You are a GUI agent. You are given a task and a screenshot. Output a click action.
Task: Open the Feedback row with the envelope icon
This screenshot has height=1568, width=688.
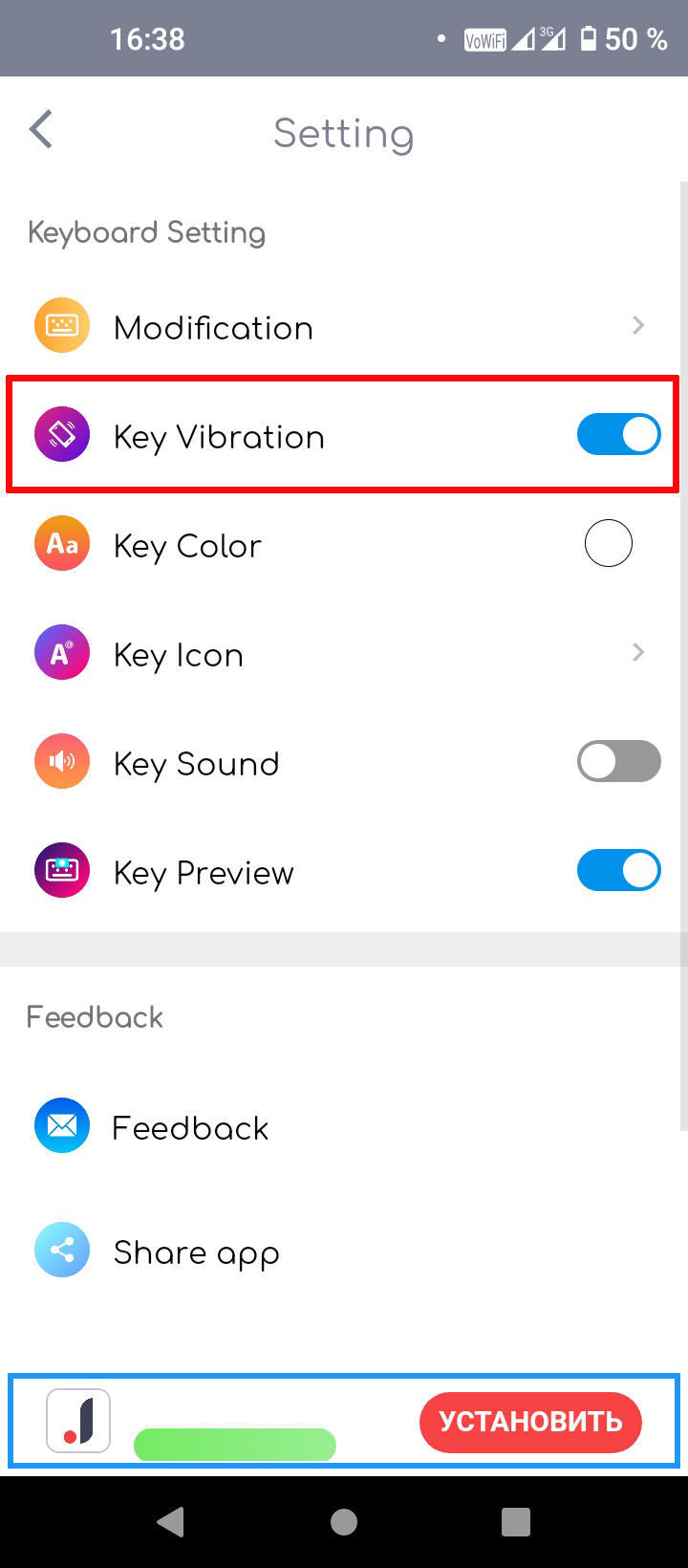(344, 1126)
